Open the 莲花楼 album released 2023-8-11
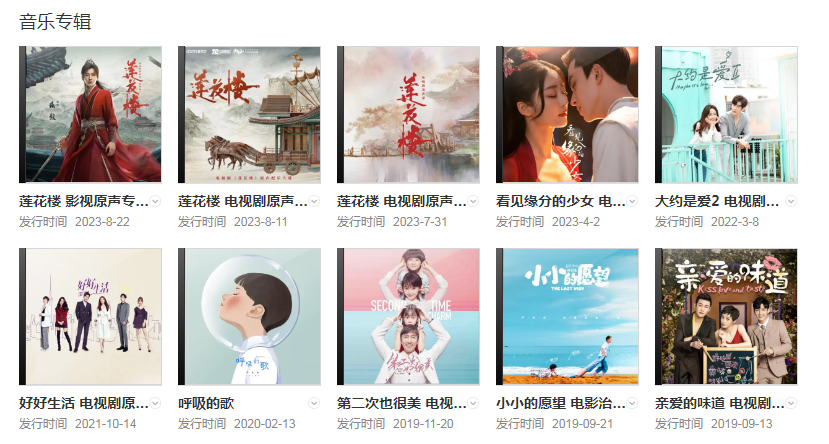 (x=249, y=115)
